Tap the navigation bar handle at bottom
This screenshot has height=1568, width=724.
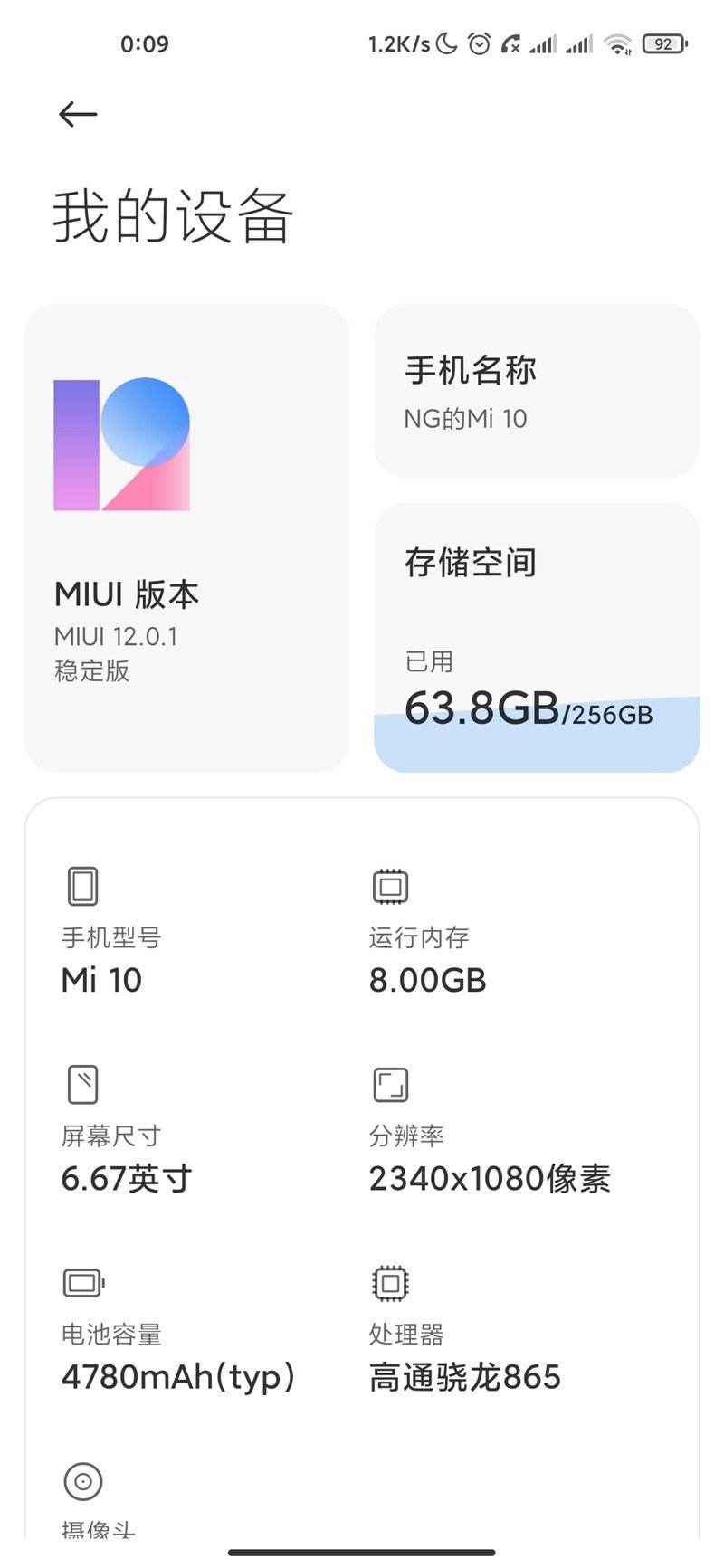[x=362, y=1552]
